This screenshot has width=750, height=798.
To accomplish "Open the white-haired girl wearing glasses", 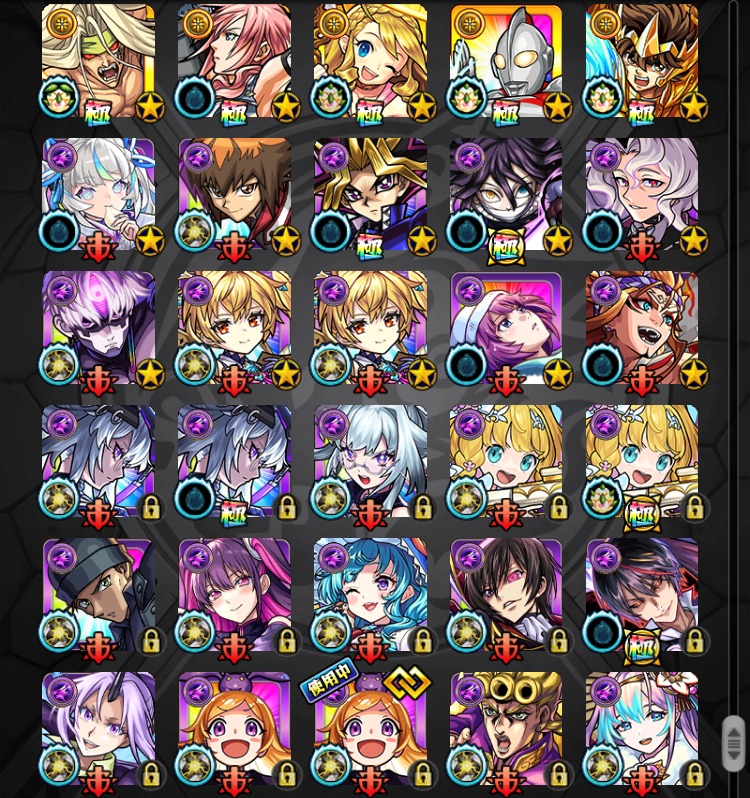I will pos(370,462).
